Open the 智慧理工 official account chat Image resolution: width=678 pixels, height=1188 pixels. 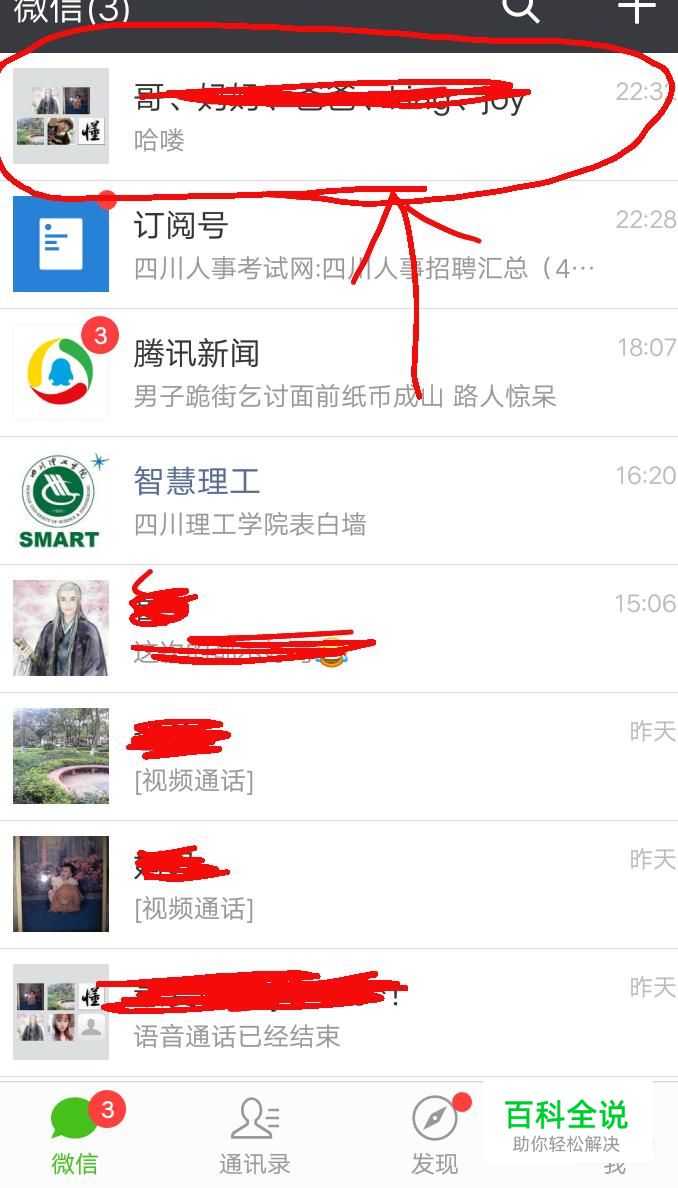(x=340, y=501)
